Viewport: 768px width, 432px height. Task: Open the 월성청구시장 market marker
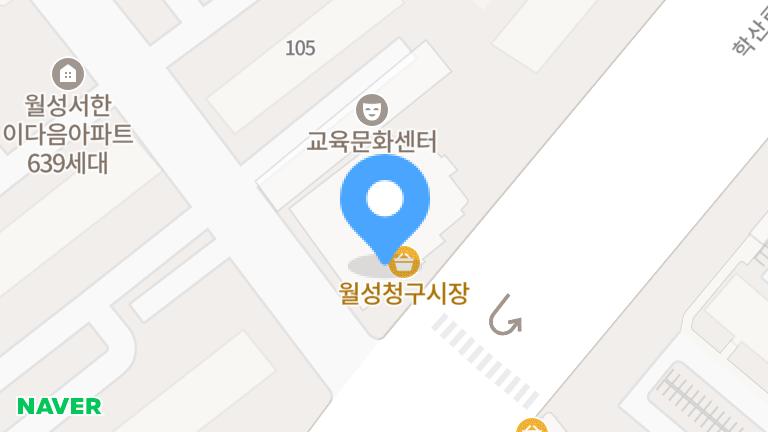click(404, 263)
